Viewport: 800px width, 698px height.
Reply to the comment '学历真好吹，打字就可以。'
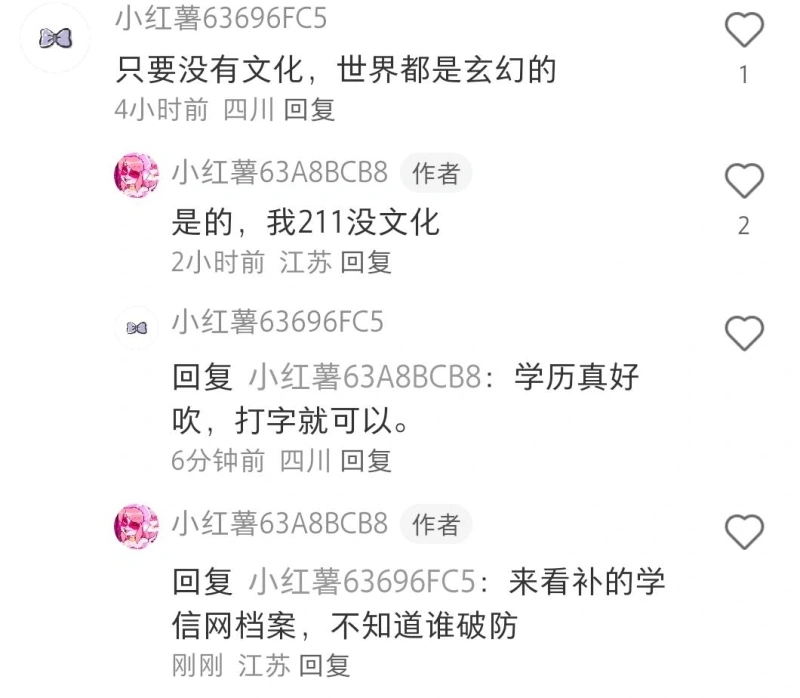coord(365,461)
